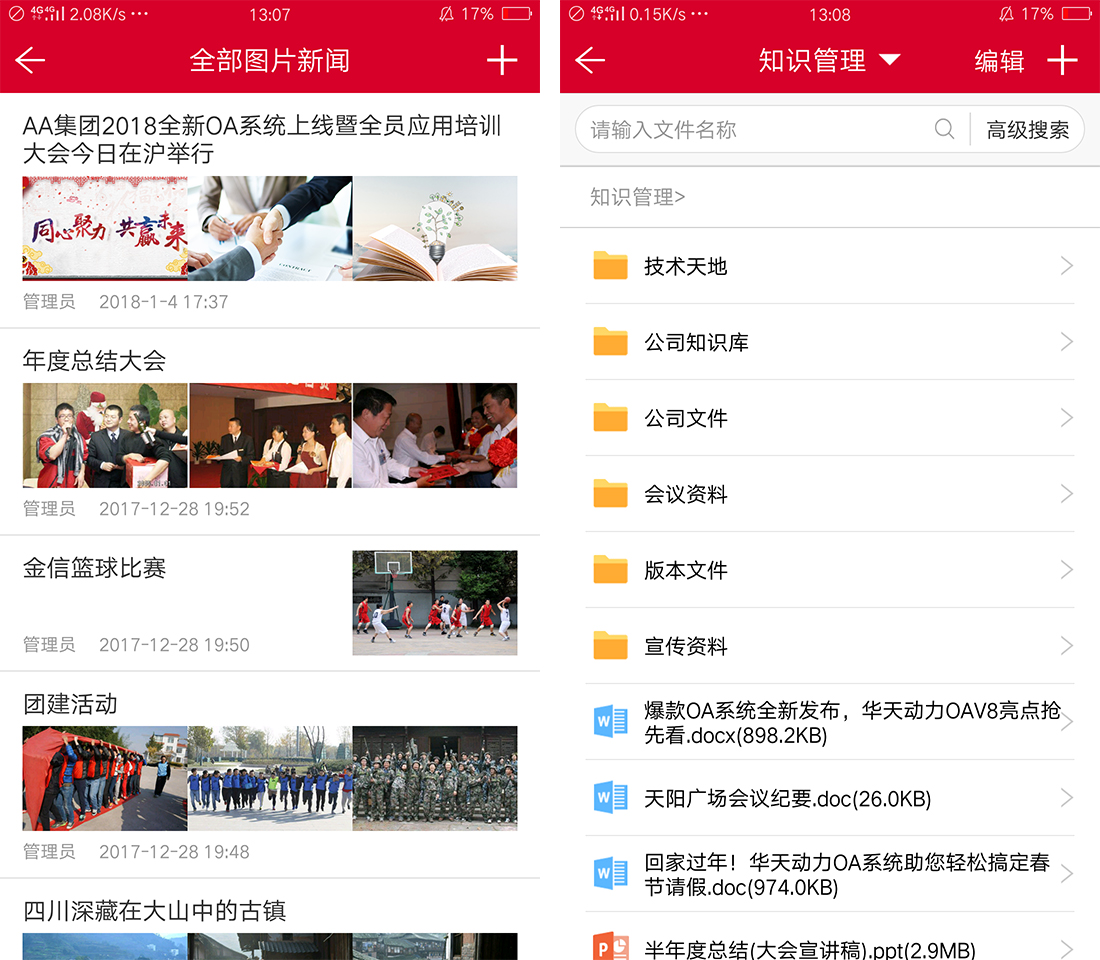Add a new picture news item in 全部图片新闻
The width and height of the screenshot is (1100, 960).
click(x=502, y=61)
